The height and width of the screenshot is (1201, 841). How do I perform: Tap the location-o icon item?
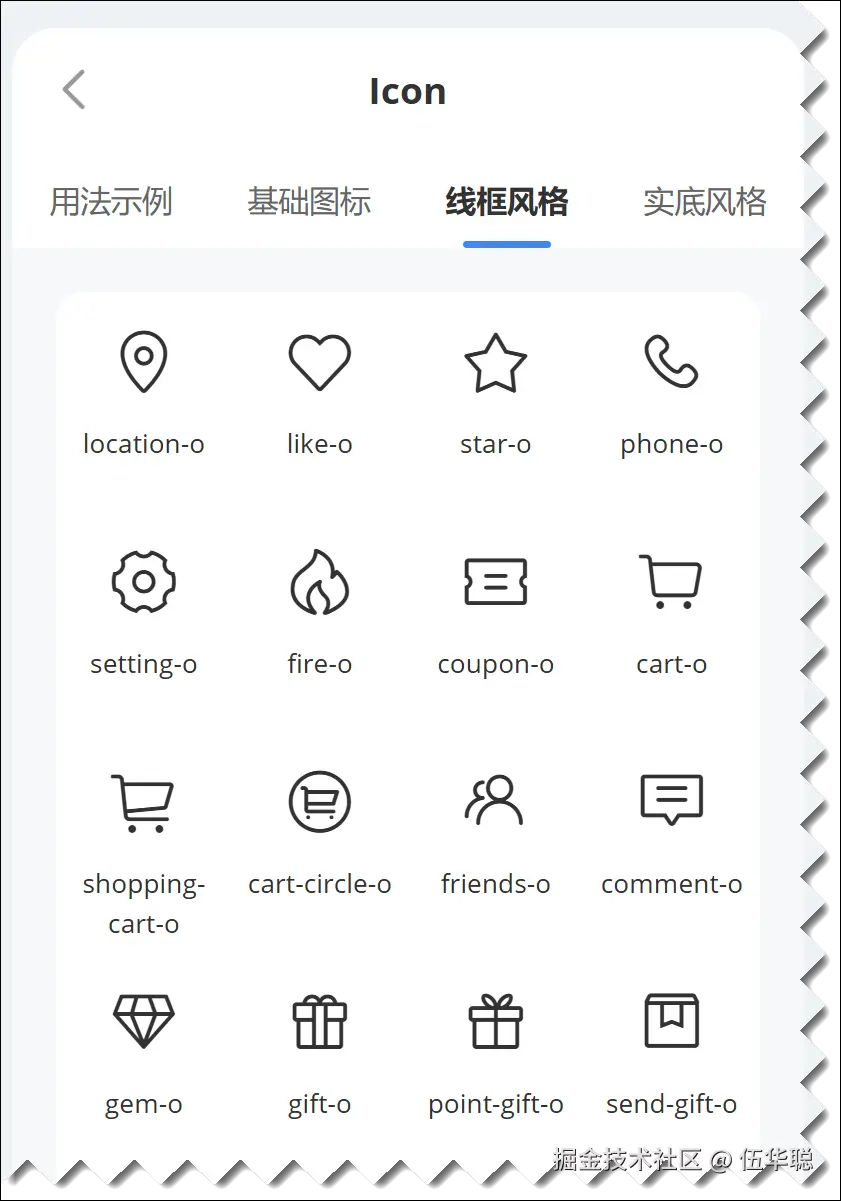click(x=144, y=363)
